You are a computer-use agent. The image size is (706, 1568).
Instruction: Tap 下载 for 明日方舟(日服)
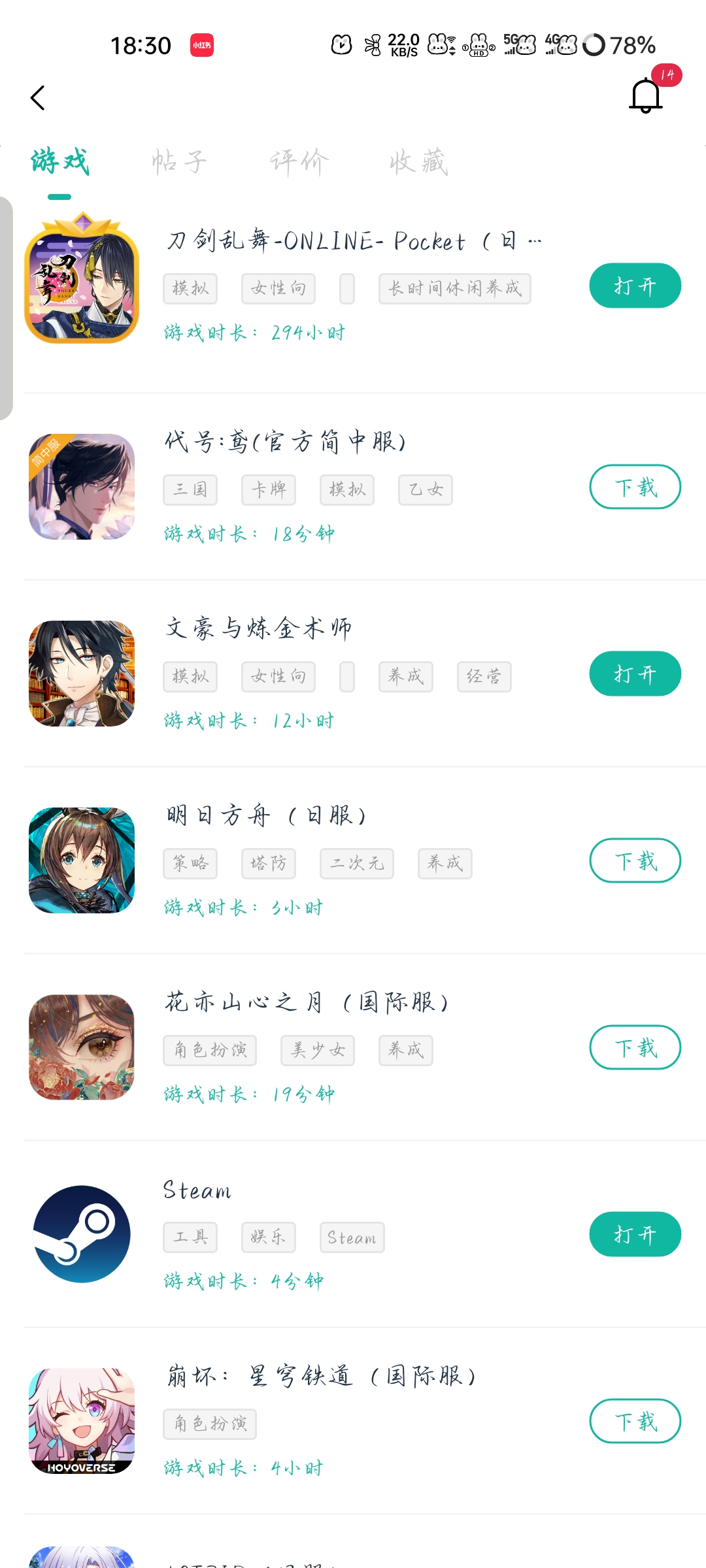[635, 860]
